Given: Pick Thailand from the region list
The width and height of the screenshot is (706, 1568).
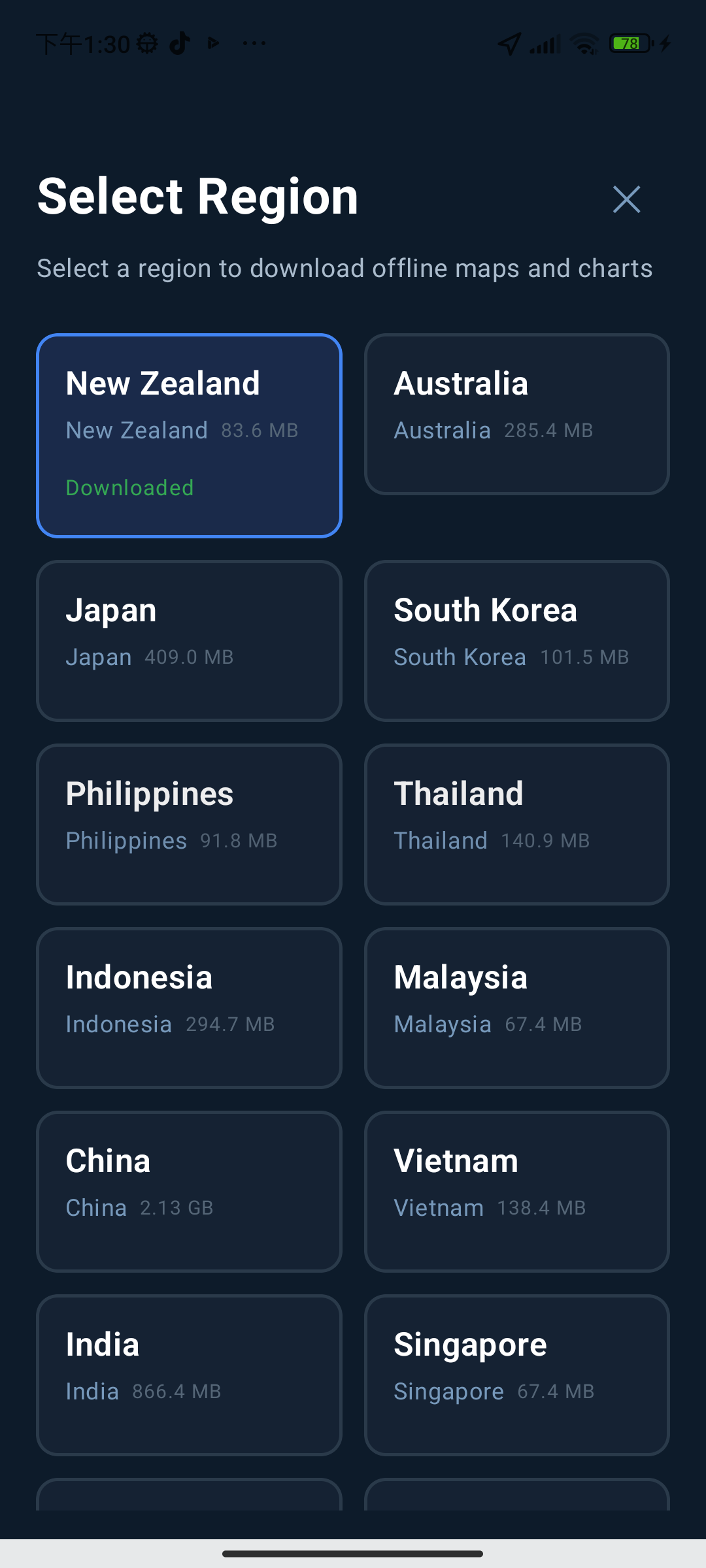Looking at the screenshot, I should tap(516, 825).
